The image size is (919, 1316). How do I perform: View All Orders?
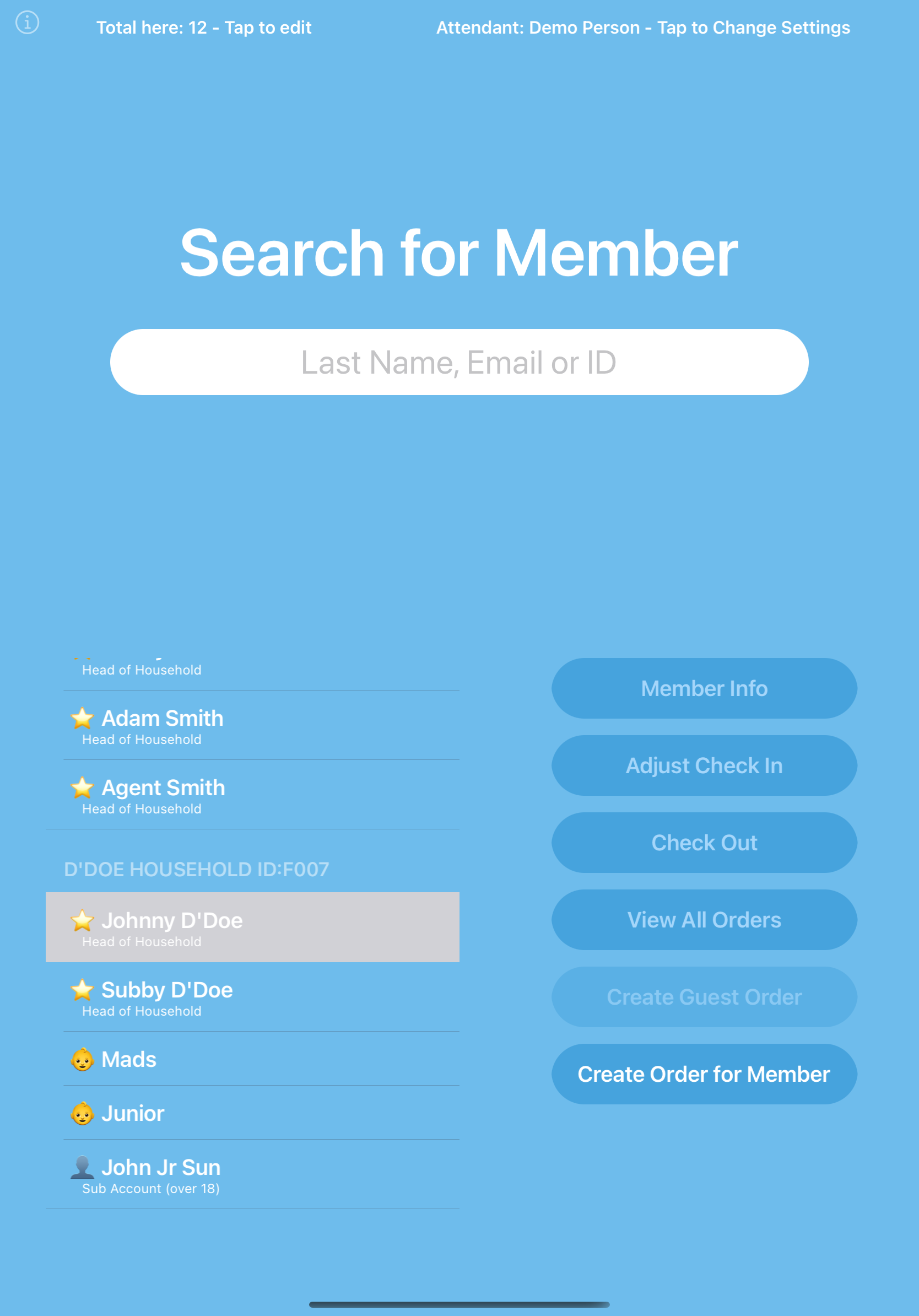pos(704,920)
